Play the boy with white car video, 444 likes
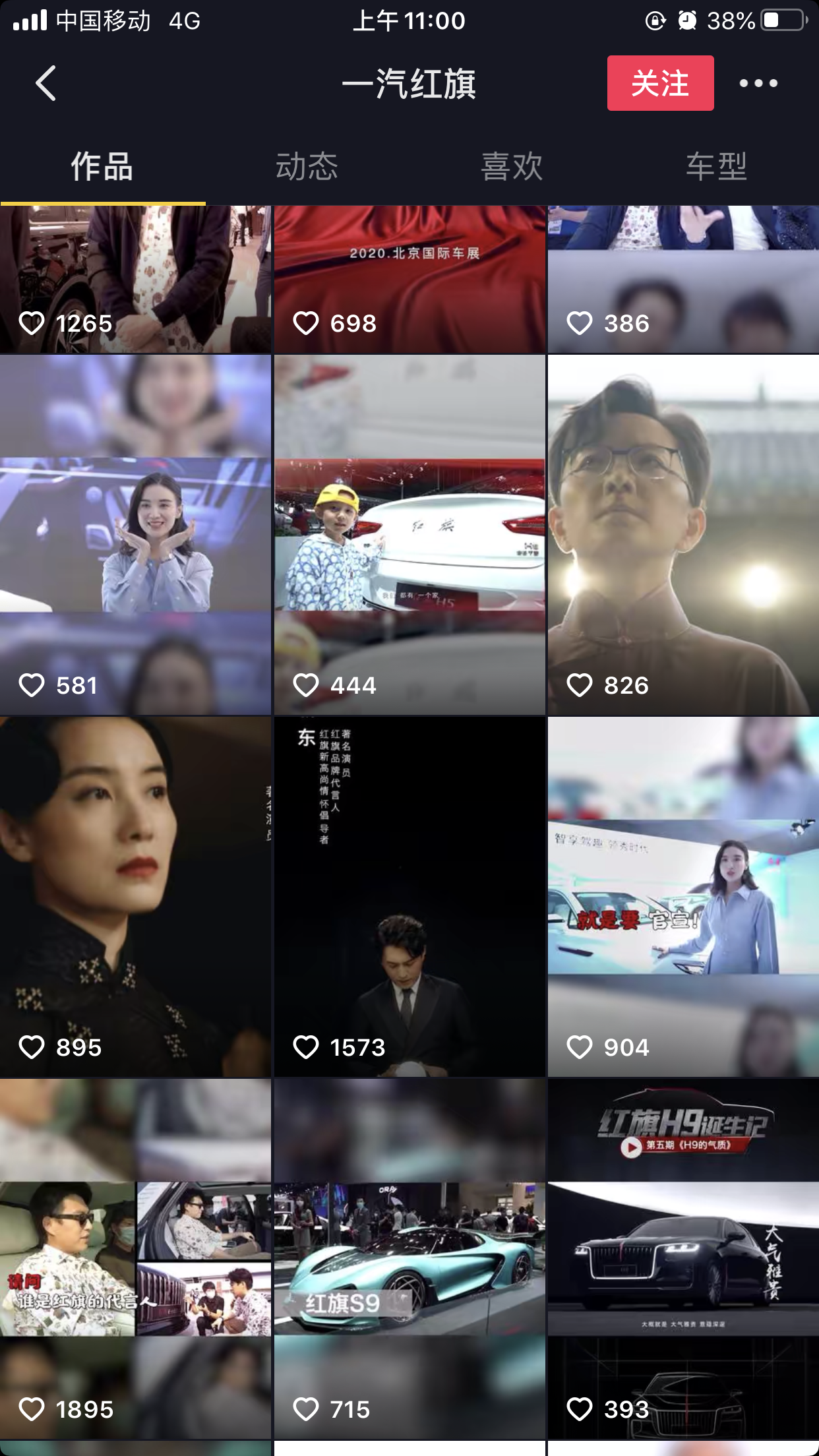Image resolution: width=819 pixels, height=1456 pixels. (x=409, y=535)
